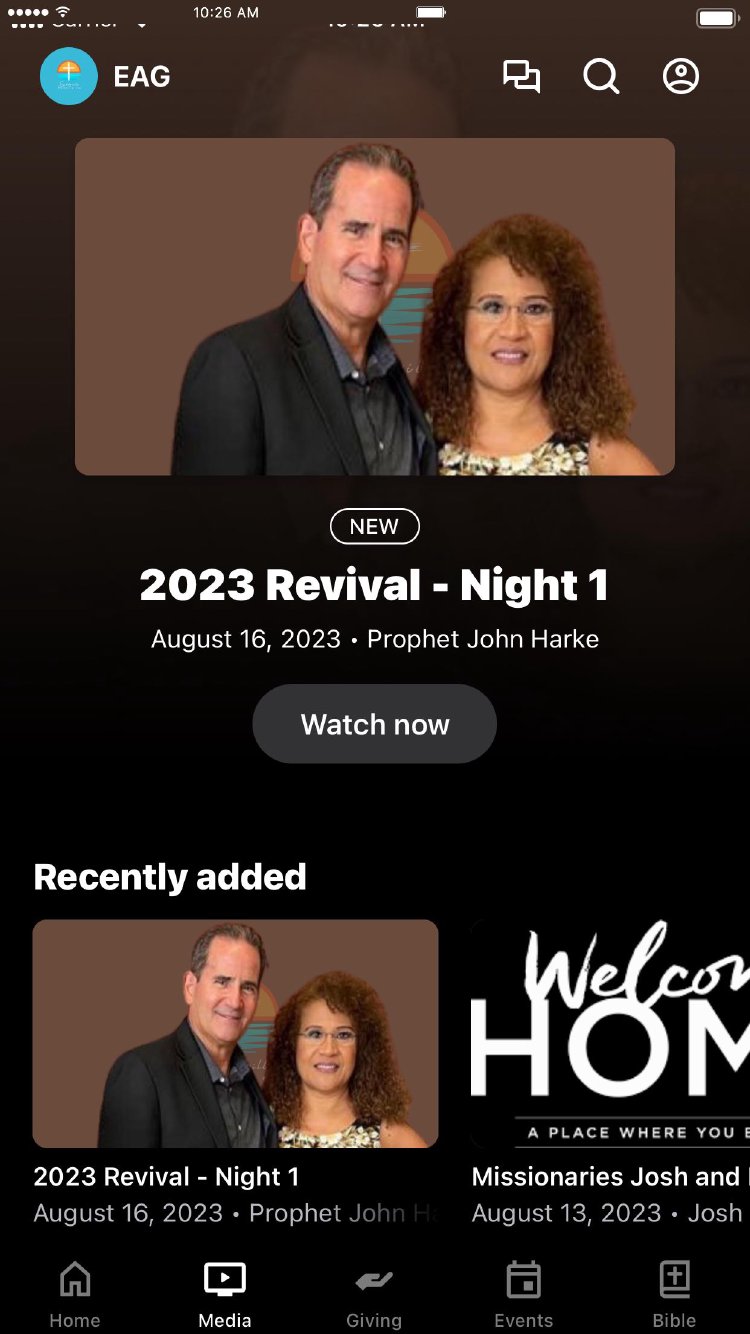Screen dimensions: 750x1334
Task: Tap the Watch now button
Action: point(374,724)
